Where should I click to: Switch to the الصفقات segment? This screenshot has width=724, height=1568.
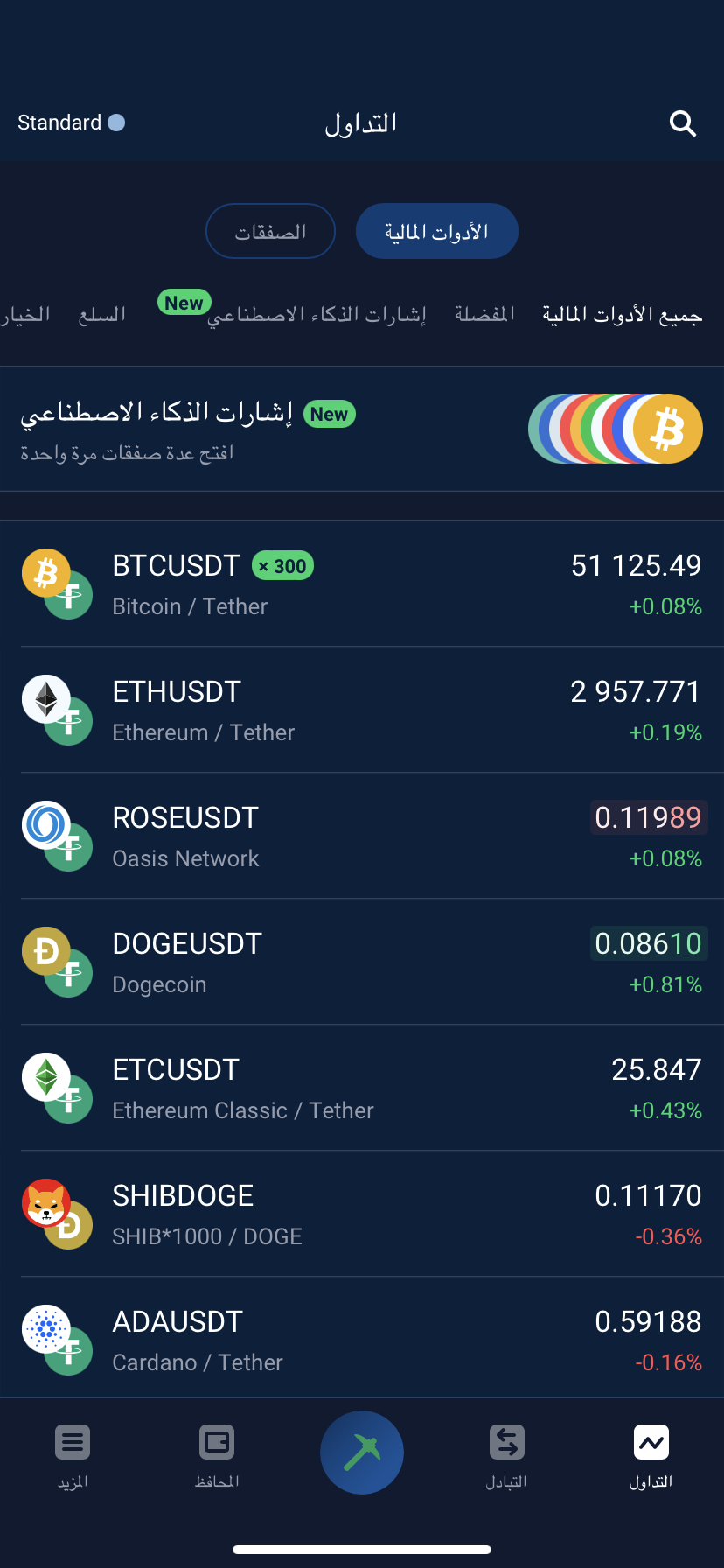(270, 231)
